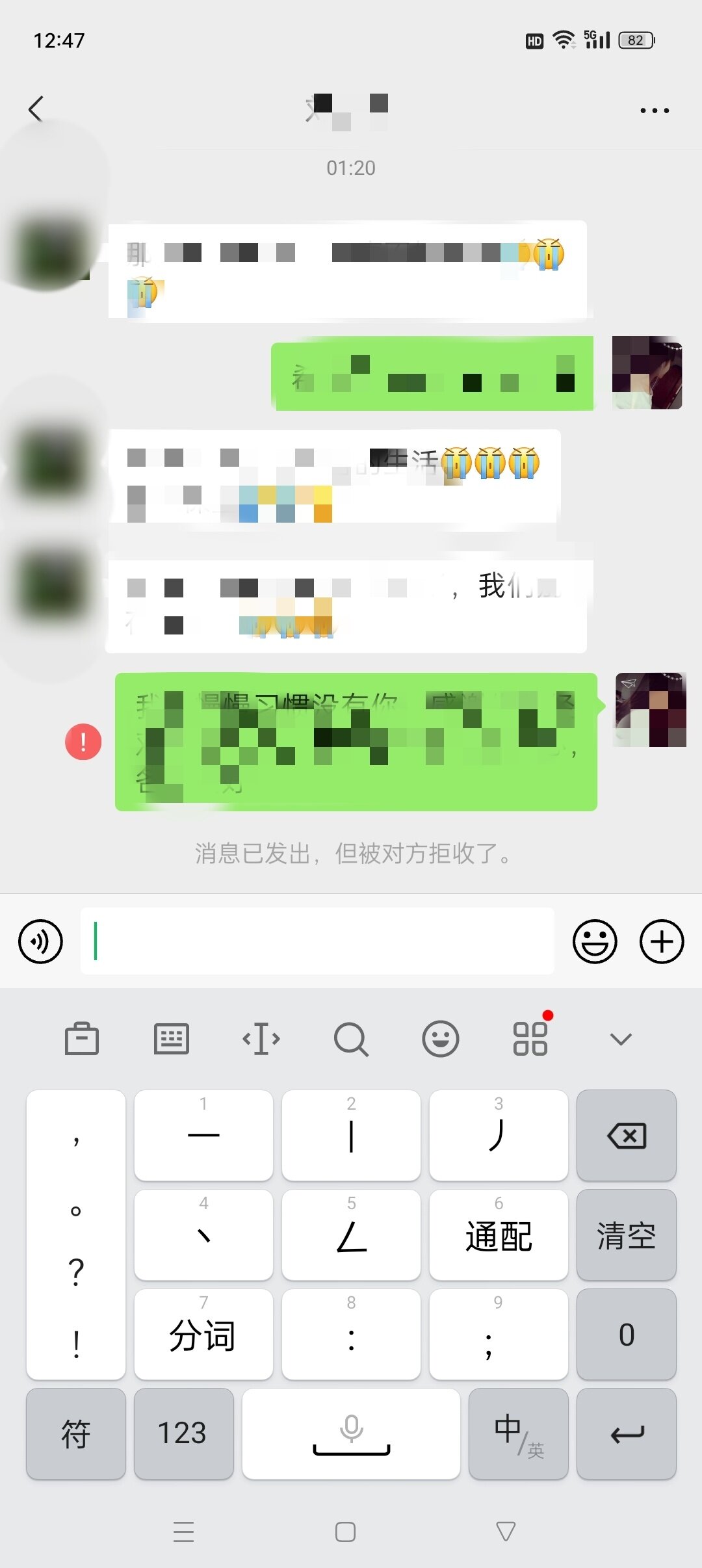
Task: Switch to the 123 number keyboard
Action: (183, 1433)
